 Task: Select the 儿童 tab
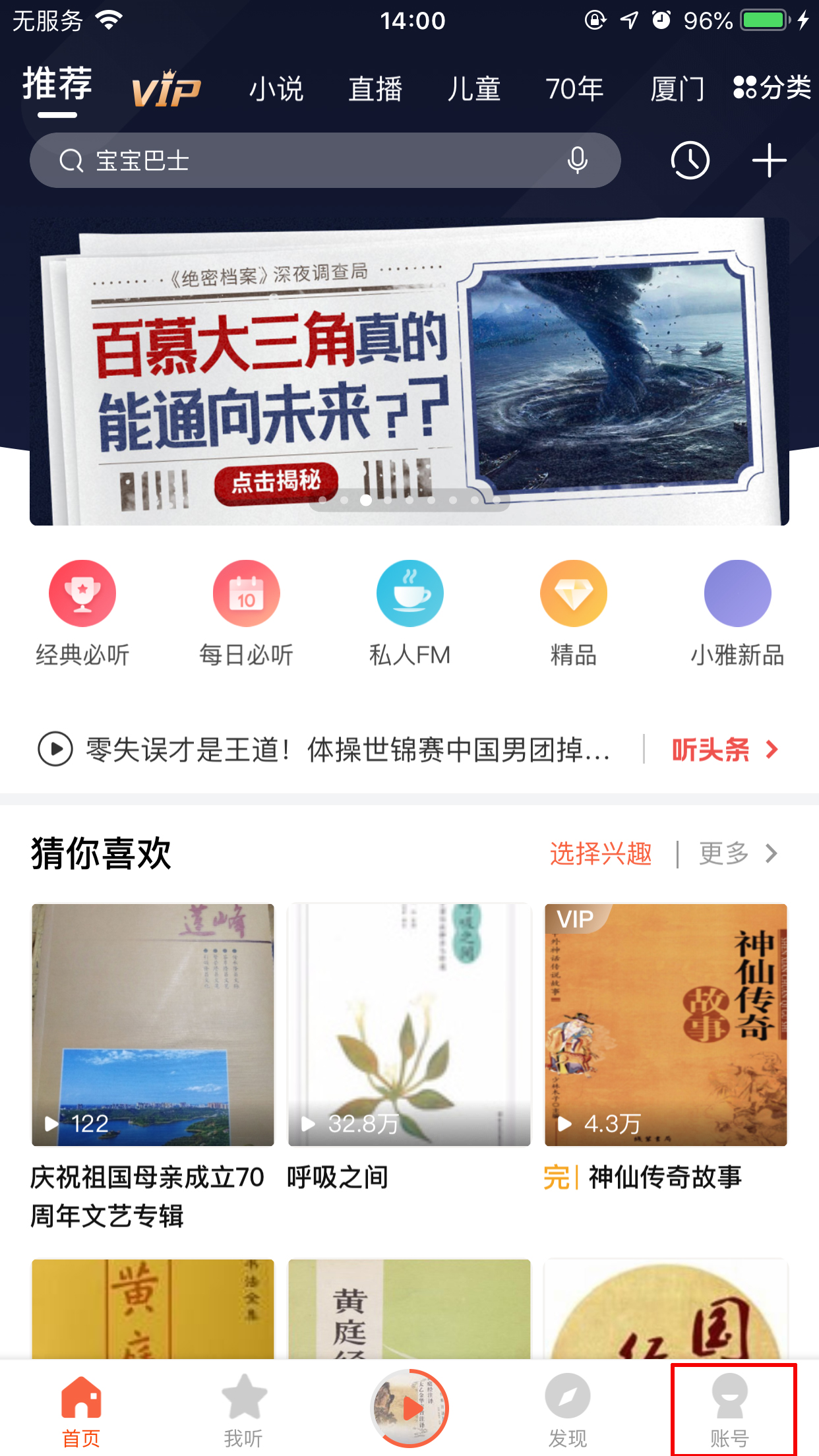click(473, 89)
